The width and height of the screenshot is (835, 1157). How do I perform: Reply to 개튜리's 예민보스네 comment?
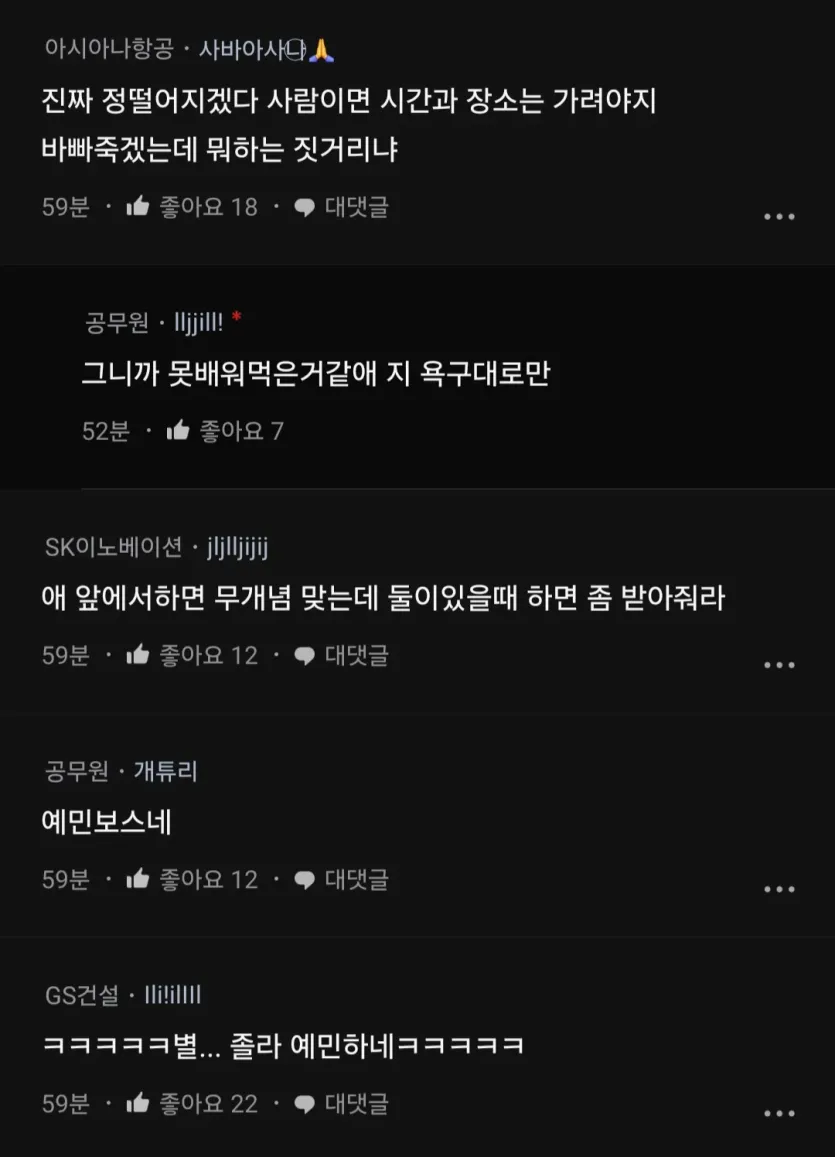point(341,880)
